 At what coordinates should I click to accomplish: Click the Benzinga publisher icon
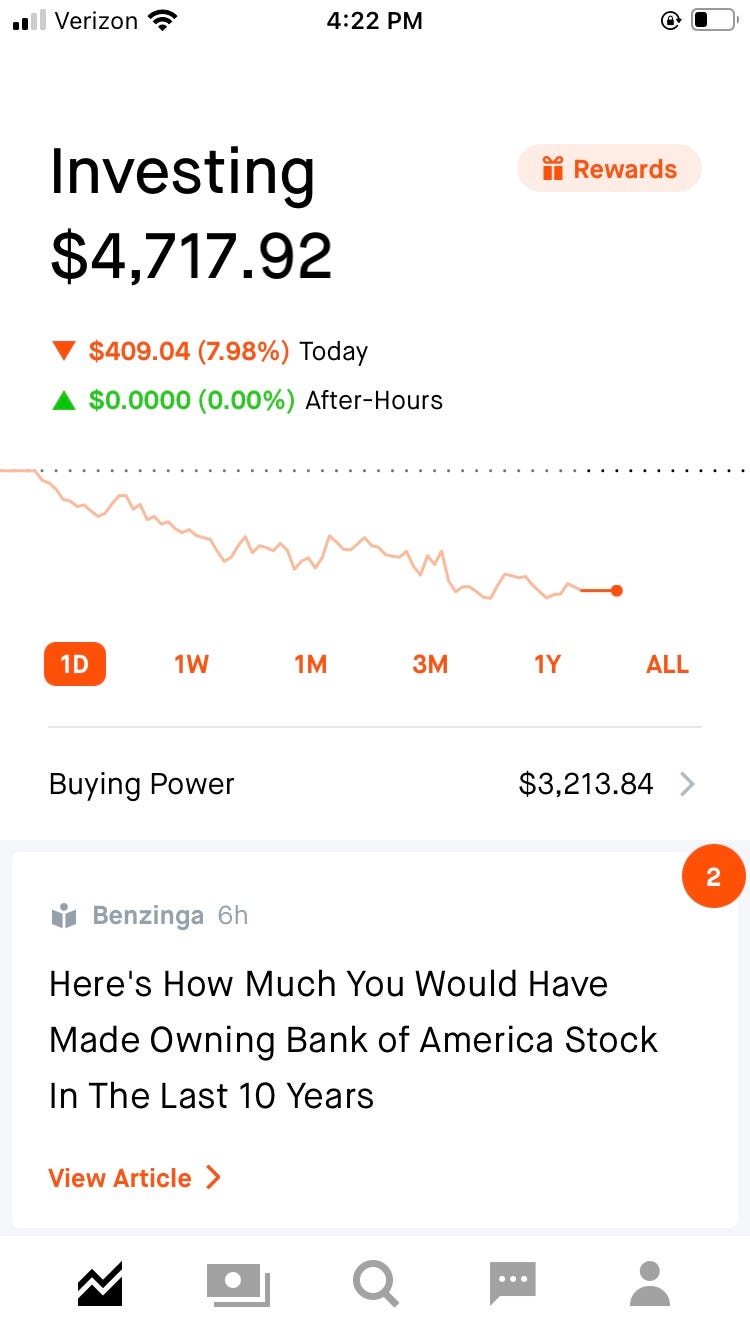point(64,915)
